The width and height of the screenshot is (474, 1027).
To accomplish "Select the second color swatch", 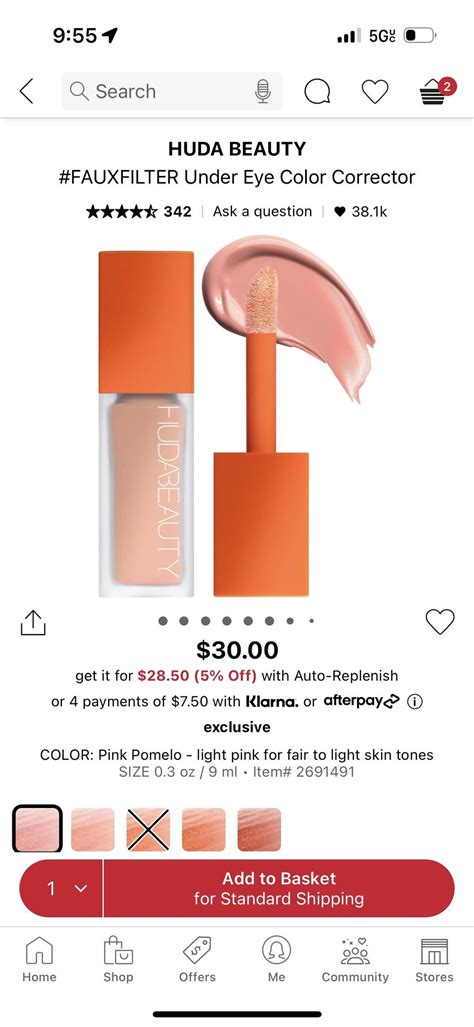I will click(x=93, y=830).
